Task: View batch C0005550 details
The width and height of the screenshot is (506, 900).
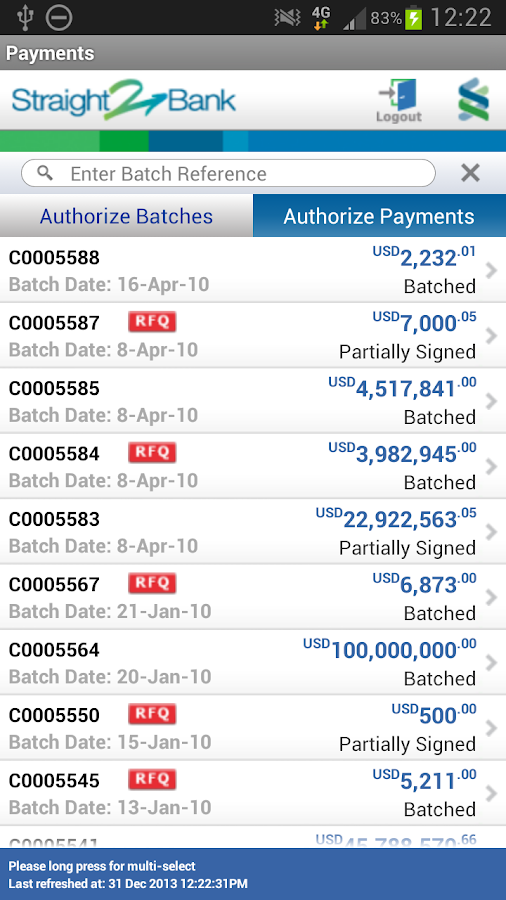Action: point(253,728)
